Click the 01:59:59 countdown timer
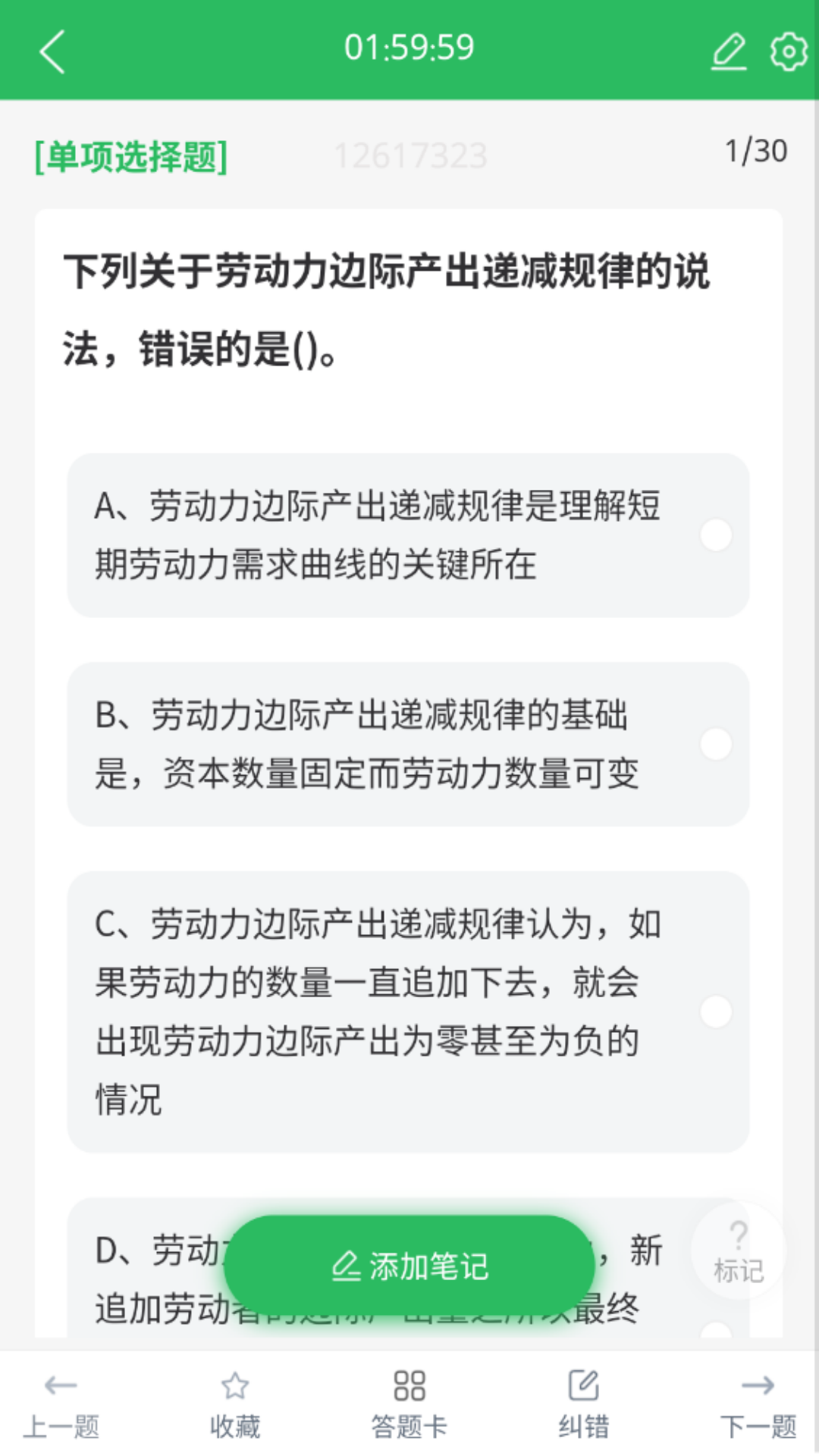The width and height of the screenshot is (819, 1456). click(409, 47)
